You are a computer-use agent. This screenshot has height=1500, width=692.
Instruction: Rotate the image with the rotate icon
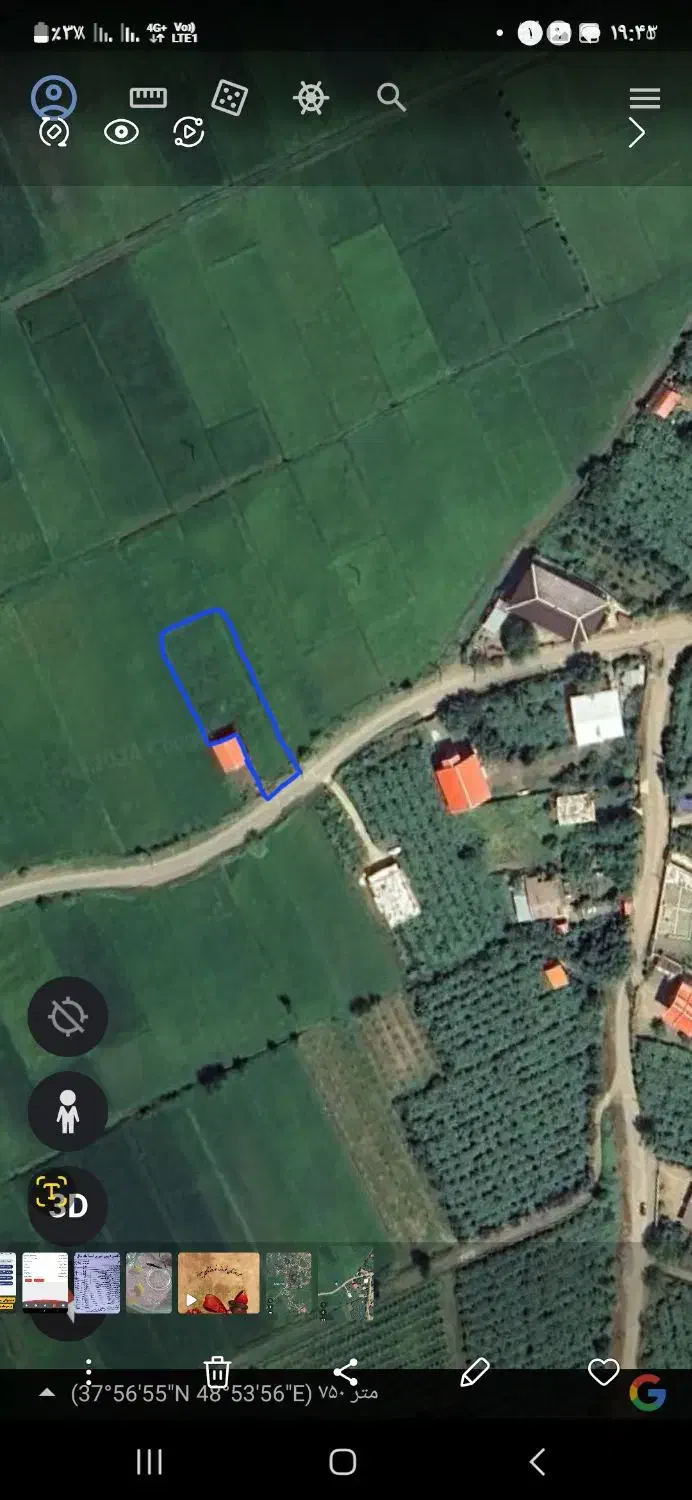54,132
